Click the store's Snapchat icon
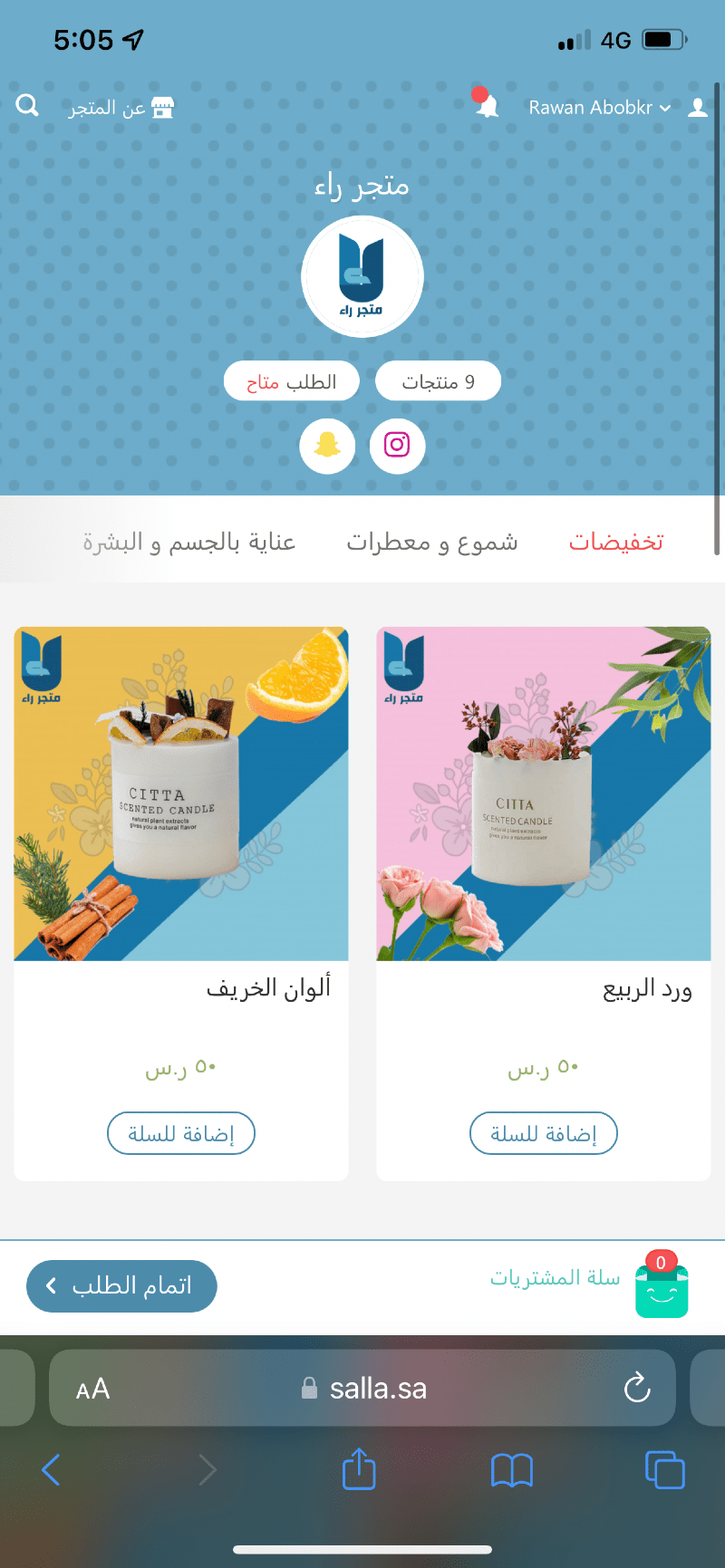725x1568 pixels. [327, 447]
